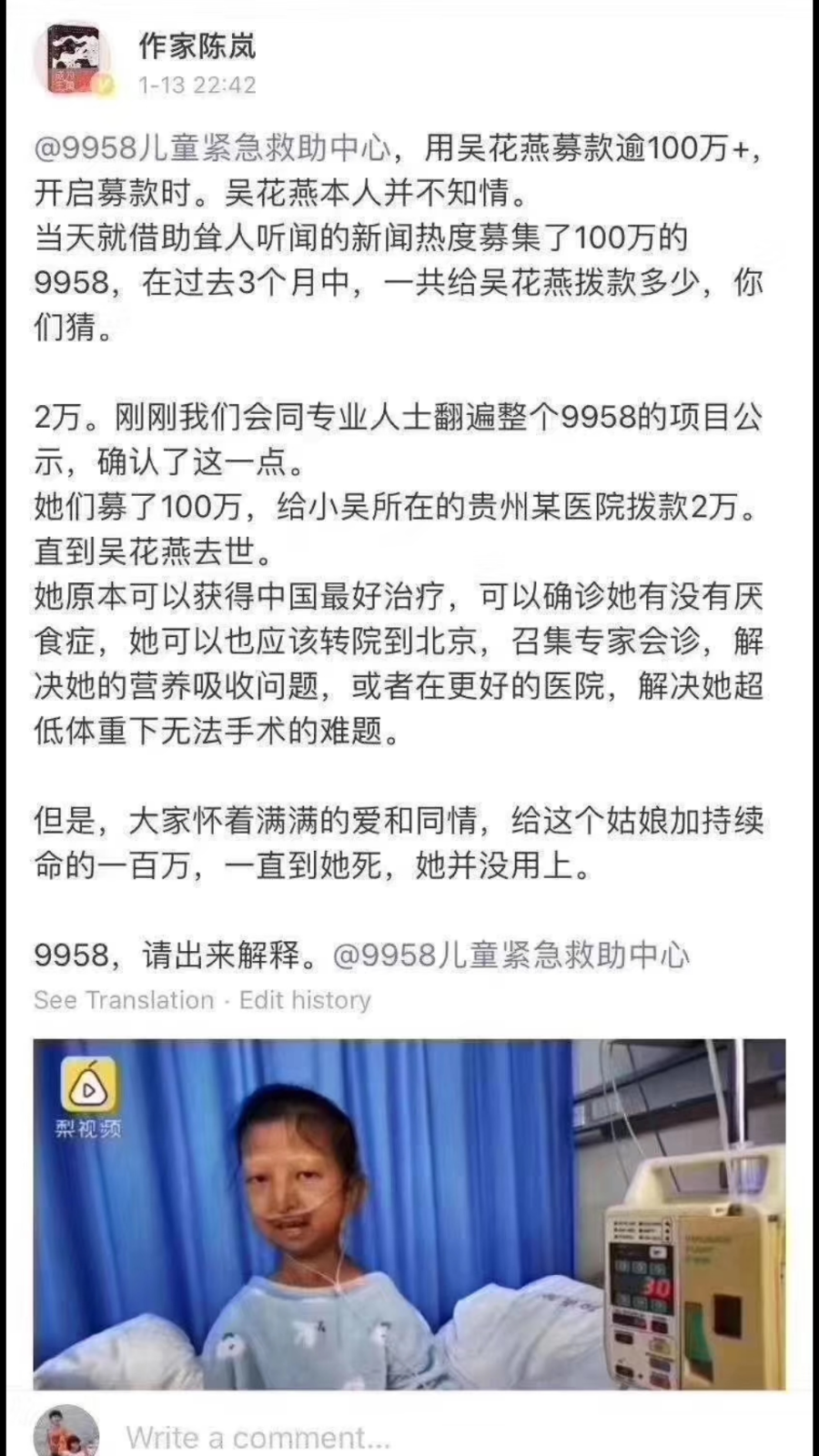The image size is (819, 1456).
Task: Open the @9958儿童紧急救助中心 mention at the post's start
Action: (x=212, y=148)
